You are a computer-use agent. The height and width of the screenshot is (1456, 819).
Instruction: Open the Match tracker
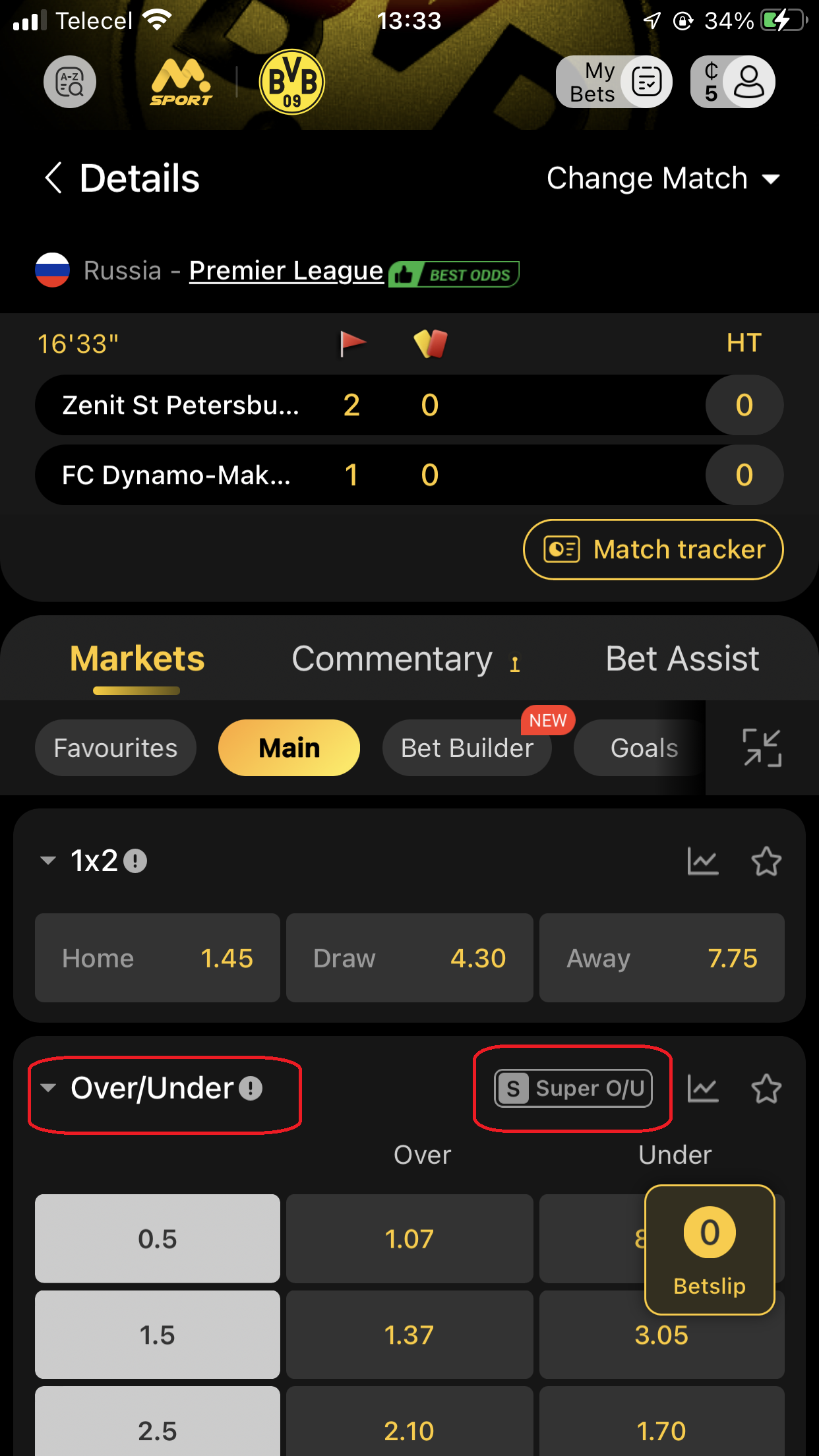(653, 549)
